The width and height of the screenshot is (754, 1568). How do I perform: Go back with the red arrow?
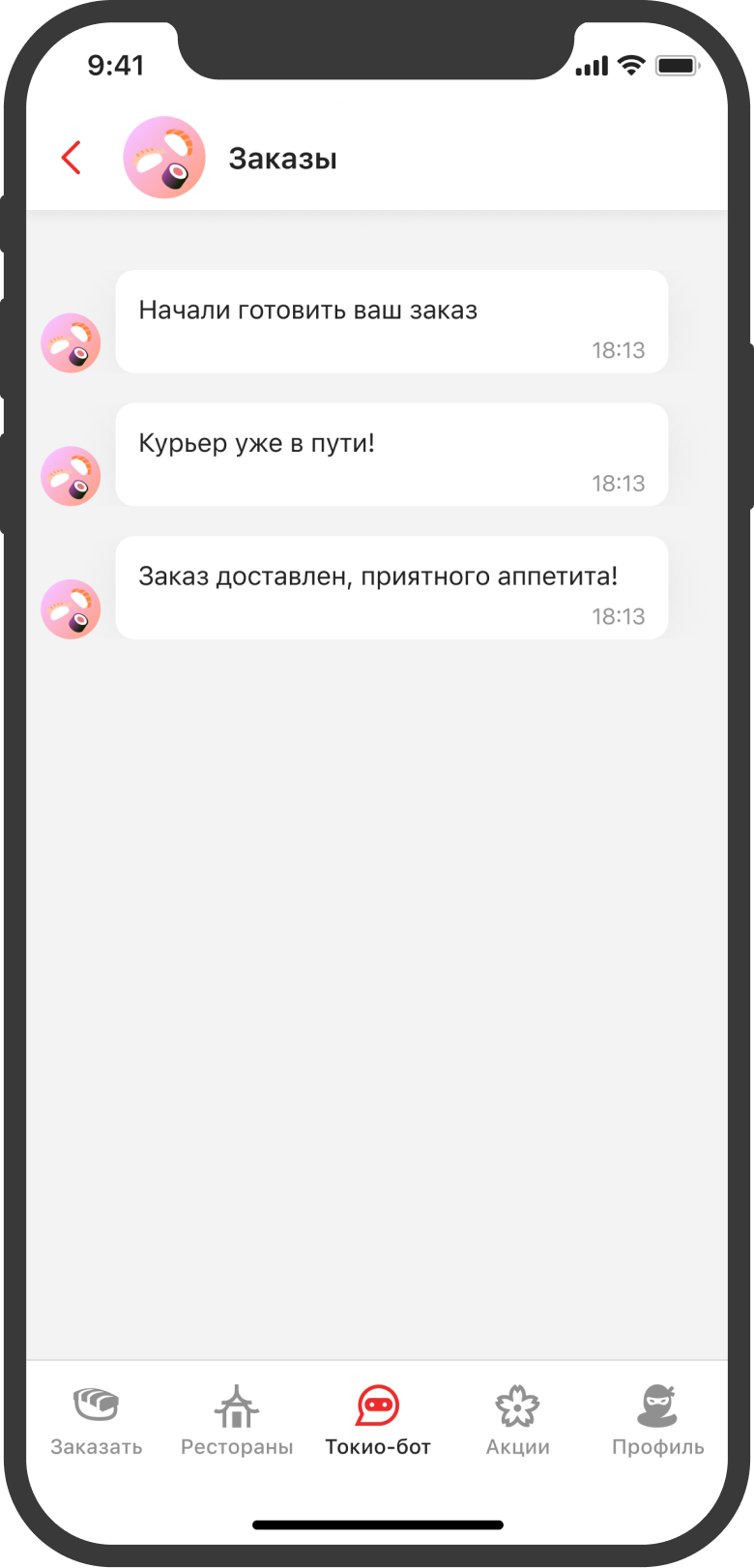[71, 158]
